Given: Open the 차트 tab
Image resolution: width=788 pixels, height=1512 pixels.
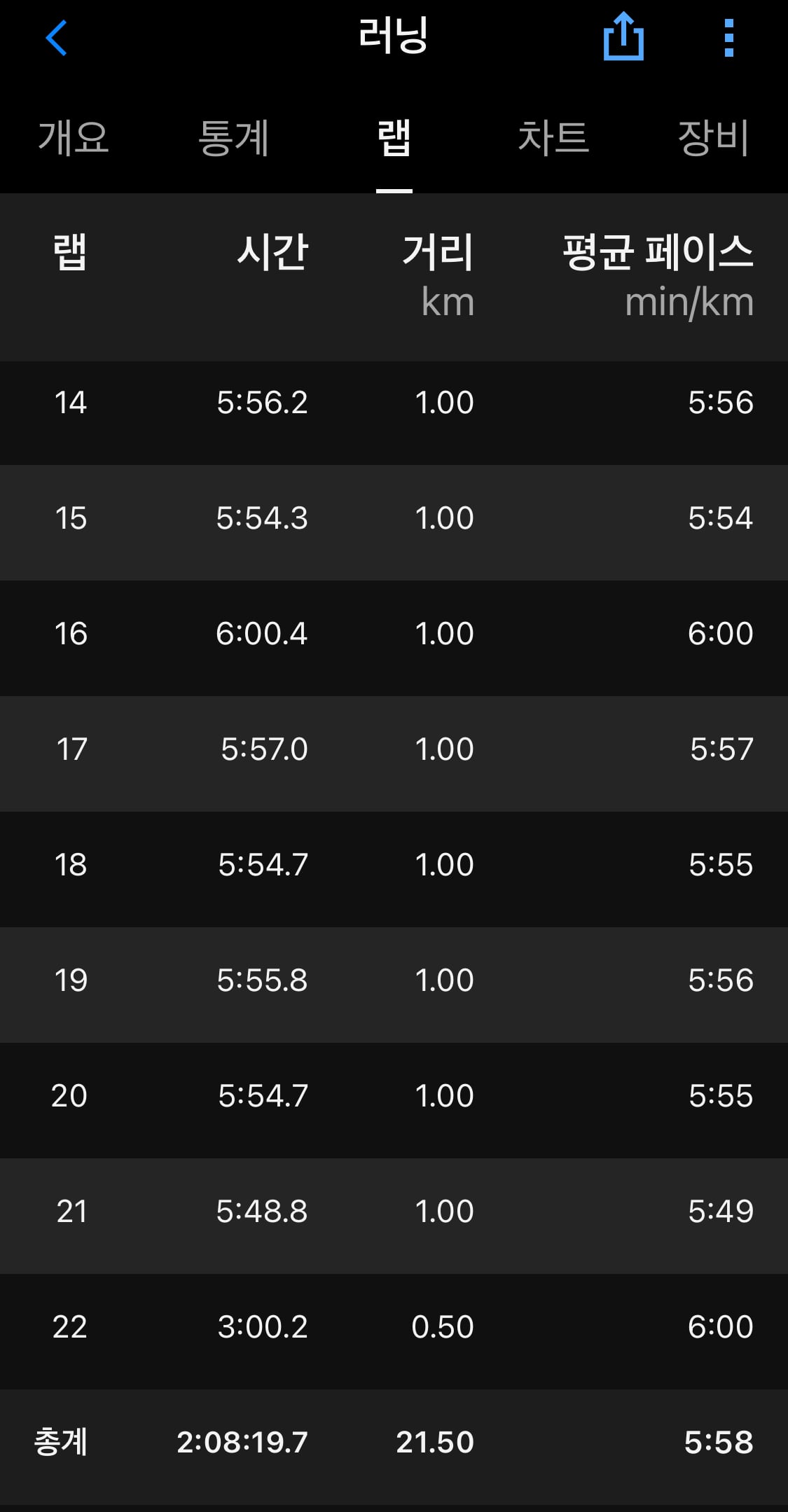Looking at the screenshot, I should (x=553, y=137).
